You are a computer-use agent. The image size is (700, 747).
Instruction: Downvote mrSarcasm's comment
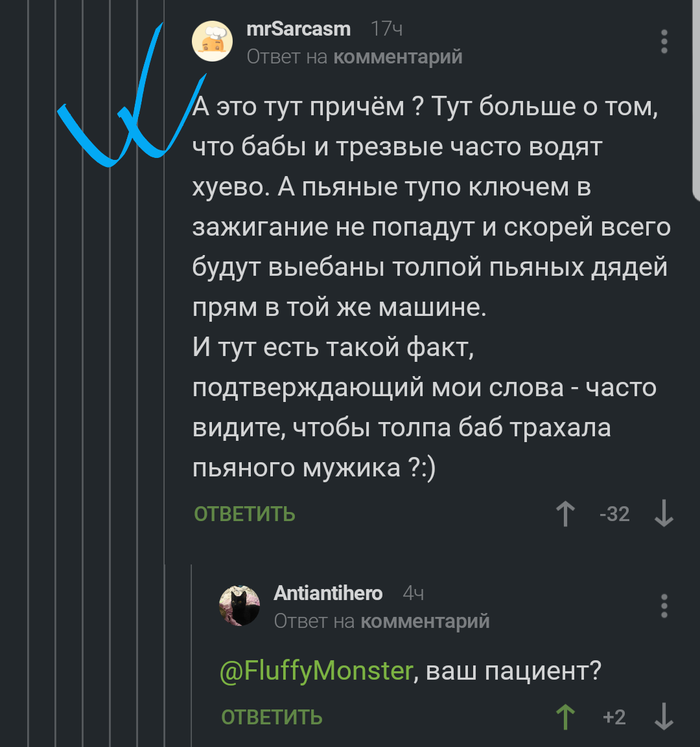coord(664,514)
